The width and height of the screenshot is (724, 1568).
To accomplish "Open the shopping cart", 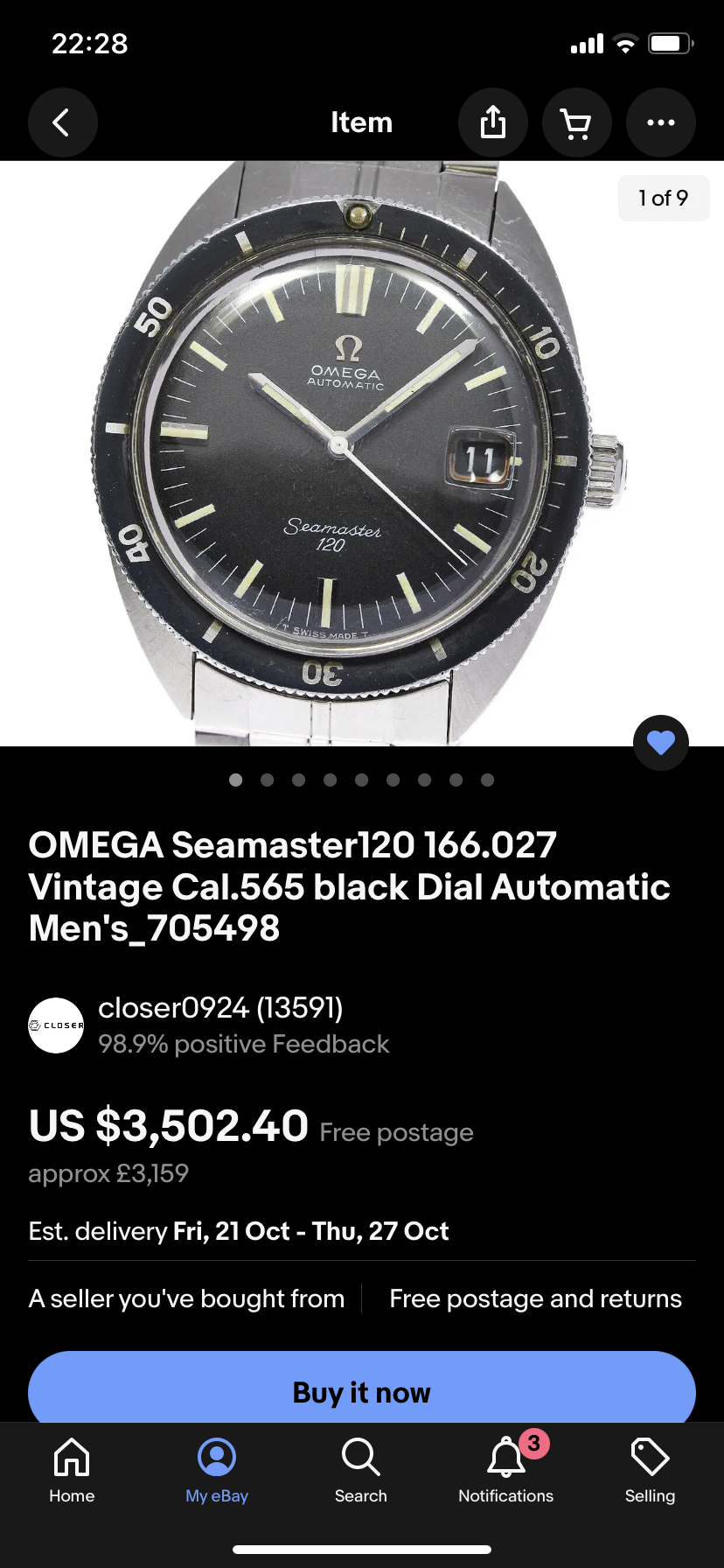I will [x=576, y=122].
